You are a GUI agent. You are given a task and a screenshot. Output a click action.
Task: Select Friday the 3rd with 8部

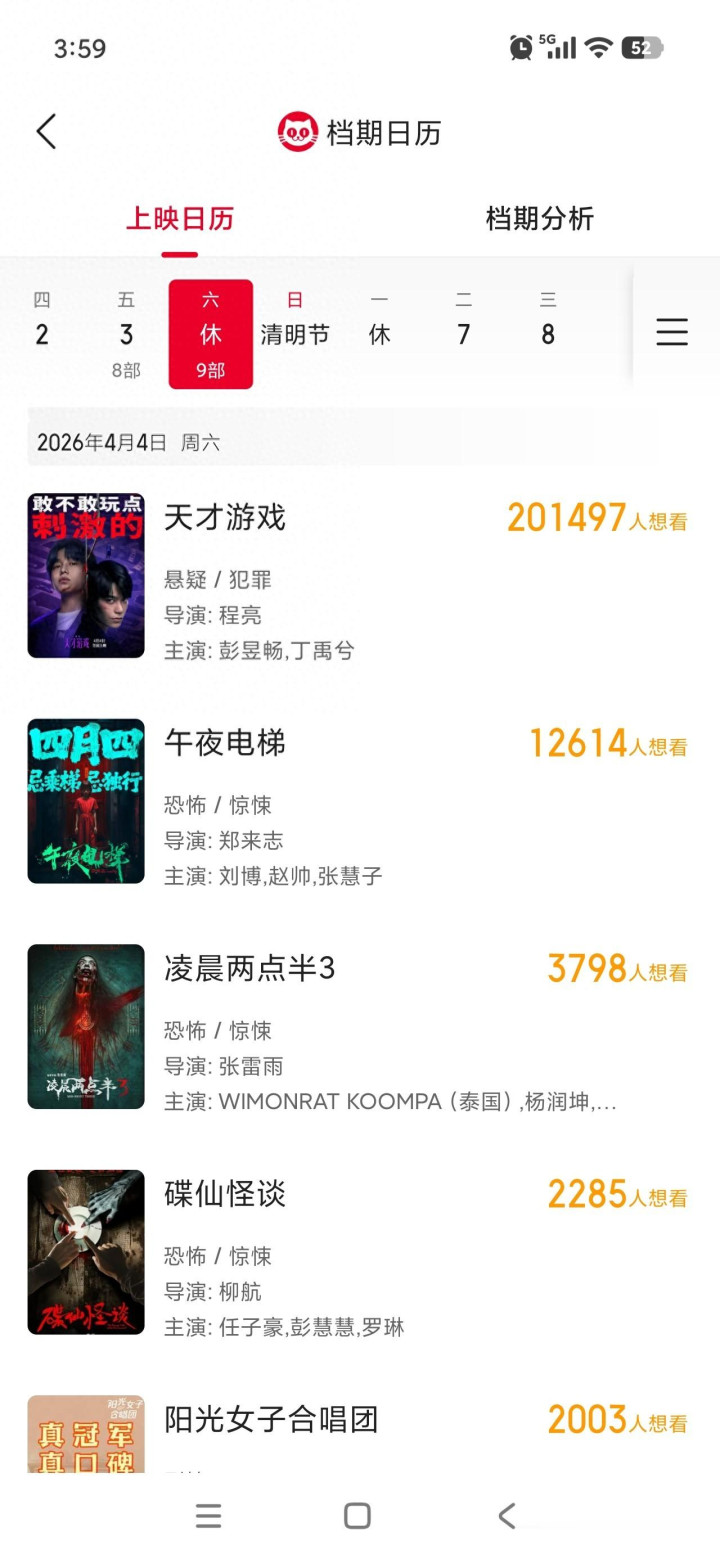pyautogui.click(x=126, y=334)
